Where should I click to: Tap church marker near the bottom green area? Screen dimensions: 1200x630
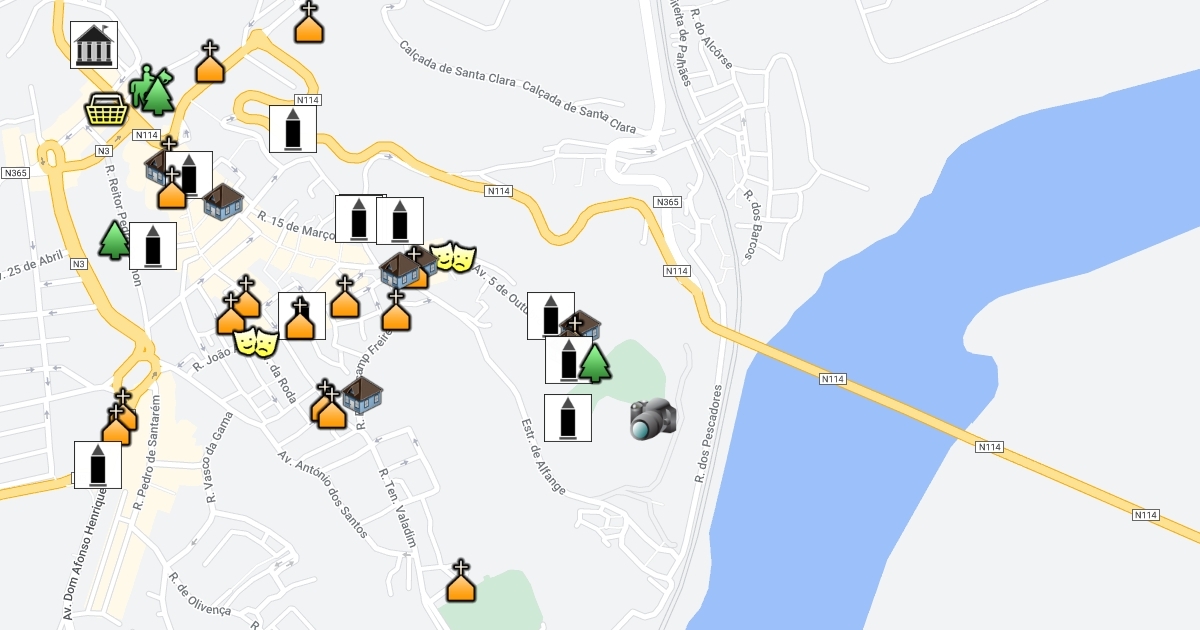click(x=460, y=581)
